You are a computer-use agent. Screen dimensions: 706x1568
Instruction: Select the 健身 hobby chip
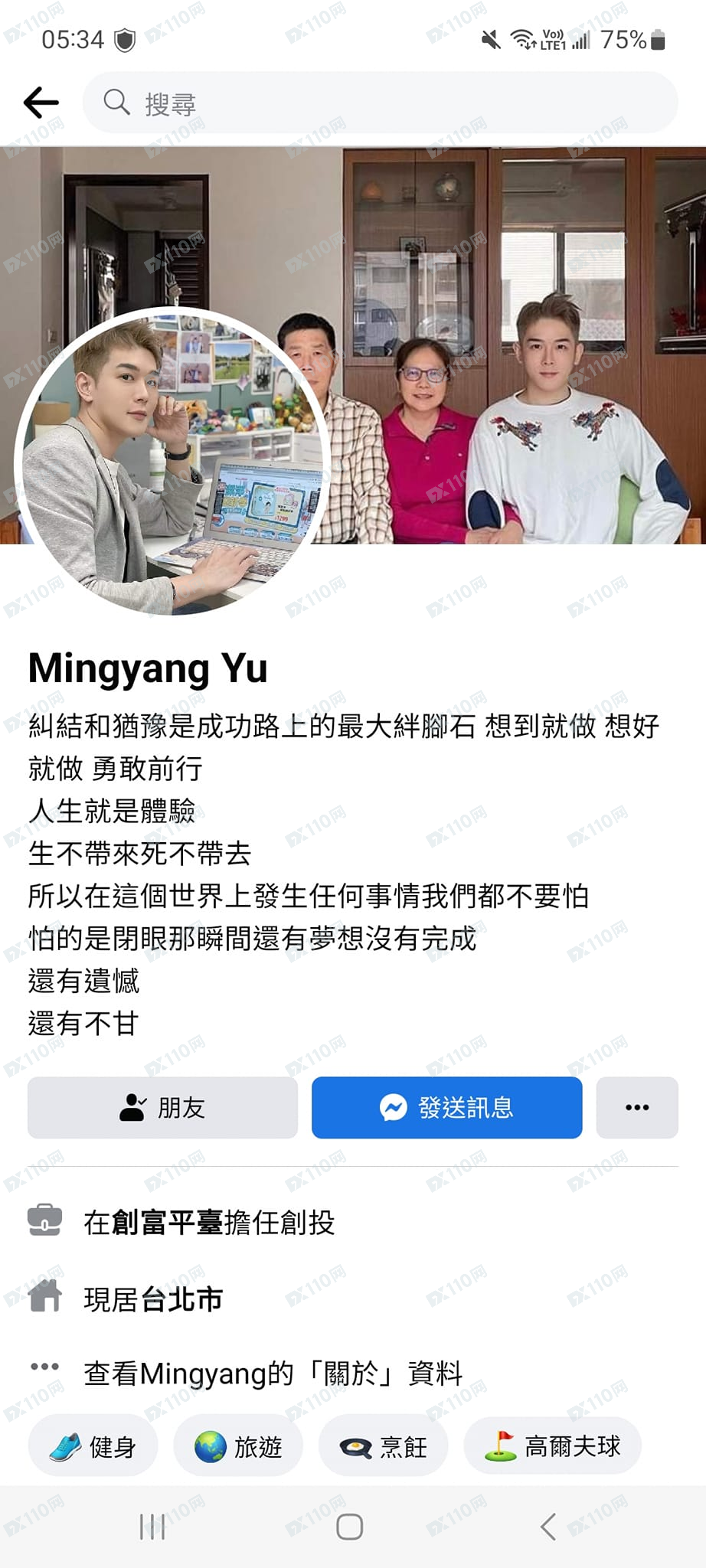coord(93,1446)
